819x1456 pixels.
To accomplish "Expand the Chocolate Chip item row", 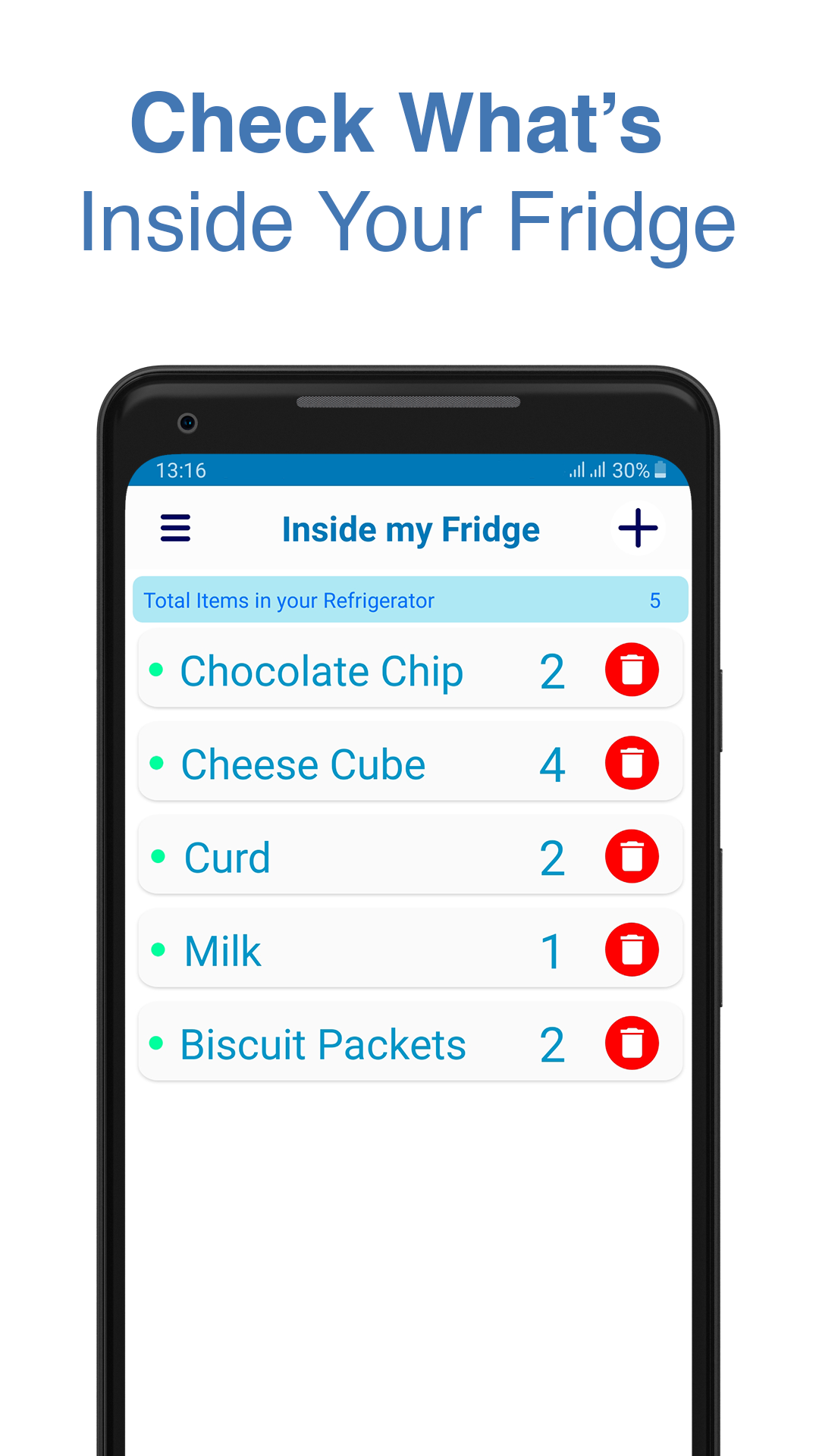I will (x=322, y=669).
